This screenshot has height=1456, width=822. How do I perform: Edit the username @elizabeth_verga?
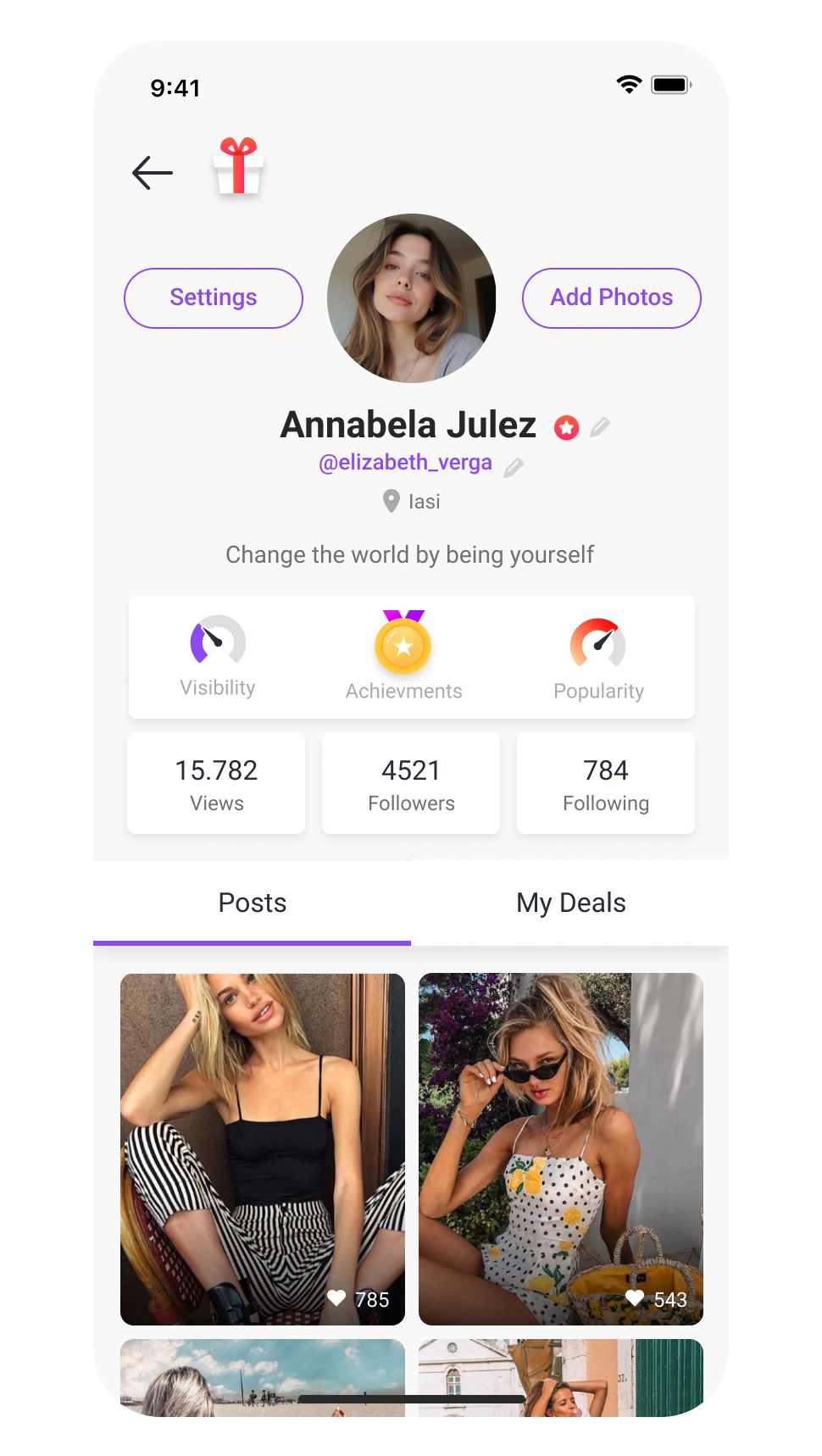[x=514, y=467]
